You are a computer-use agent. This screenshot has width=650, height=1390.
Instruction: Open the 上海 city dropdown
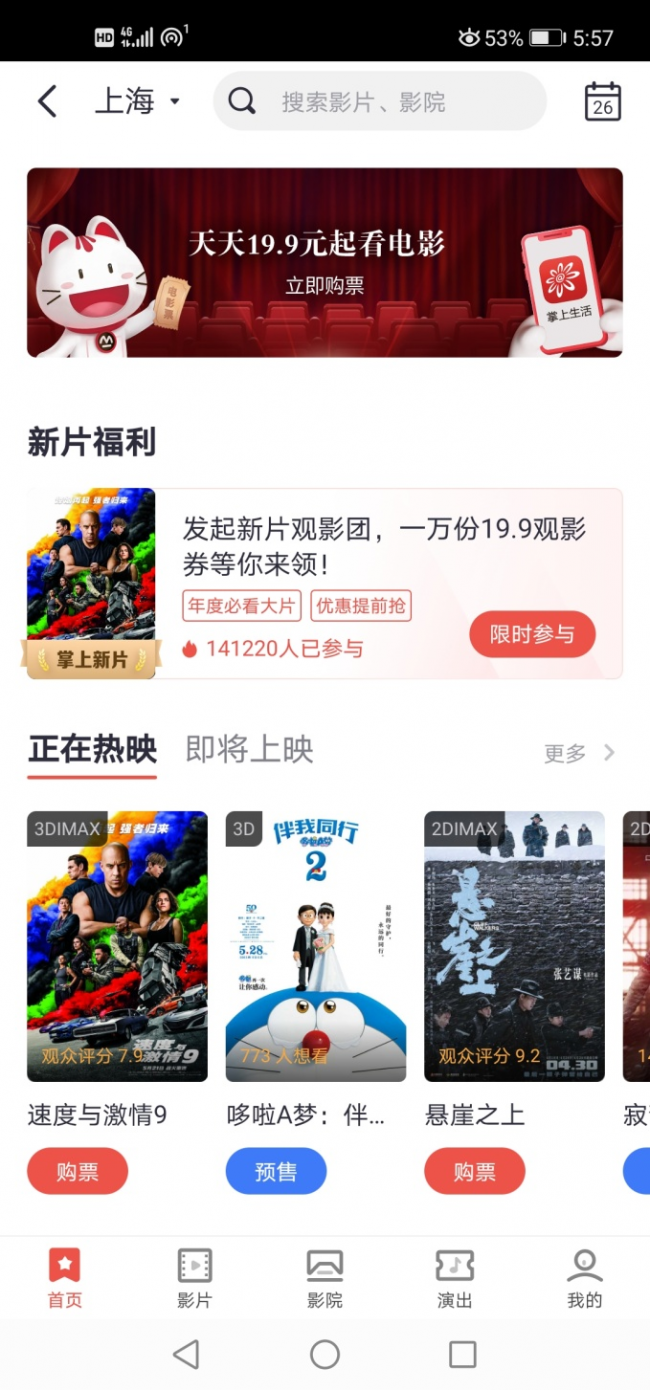(137, 101)
